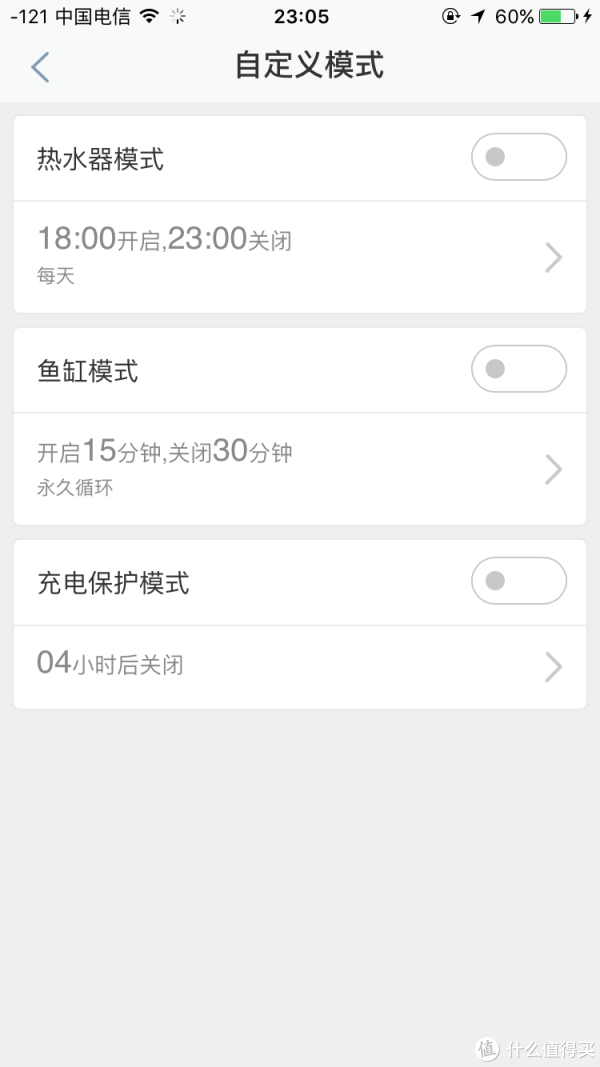Turn on the 鱼缸模式 switch

(x=519, y=370)
